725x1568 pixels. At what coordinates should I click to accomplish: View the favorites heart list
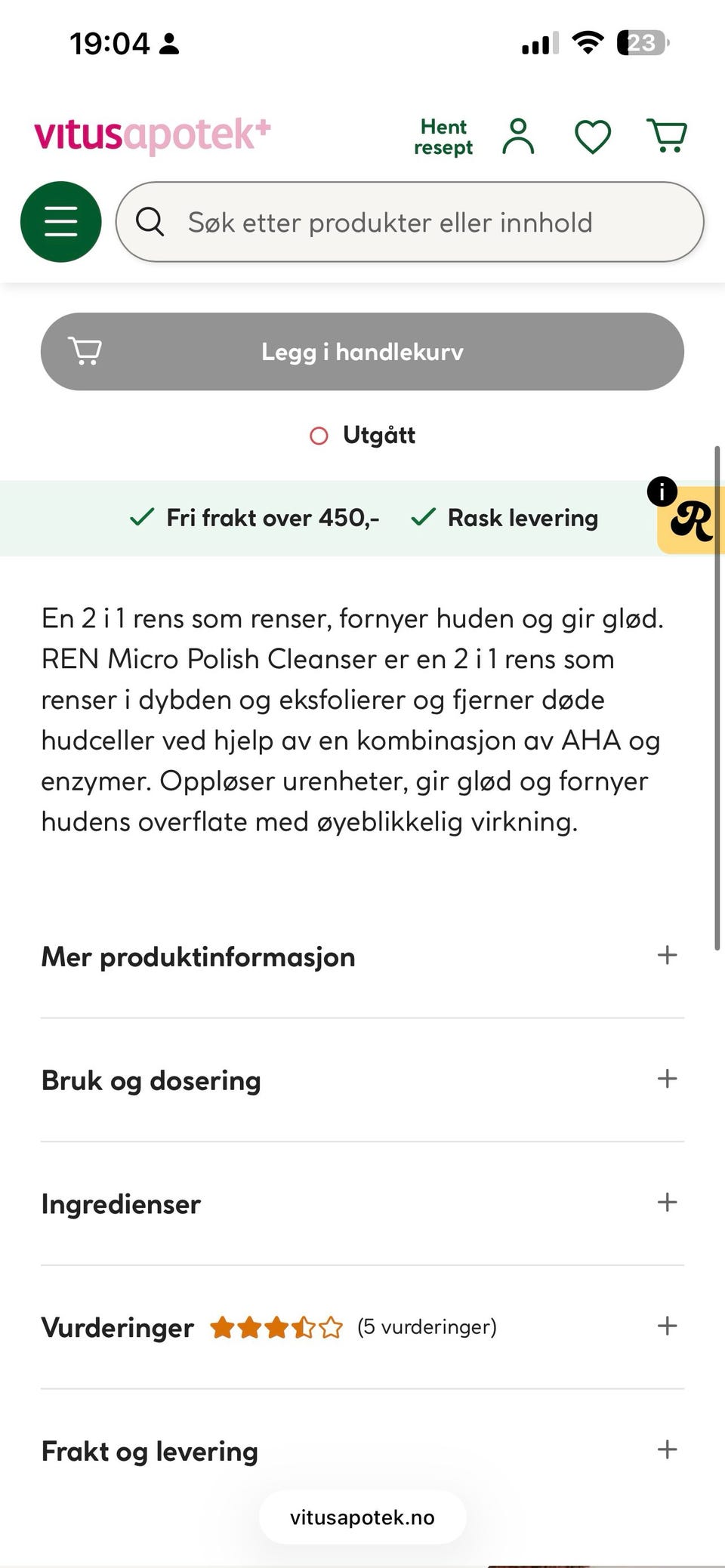point(593,137)
